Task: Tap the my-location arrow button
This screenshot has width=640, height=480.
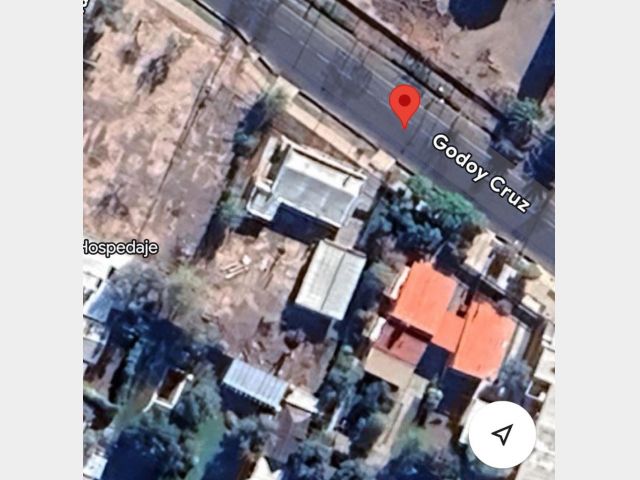Action: [502, 433]
